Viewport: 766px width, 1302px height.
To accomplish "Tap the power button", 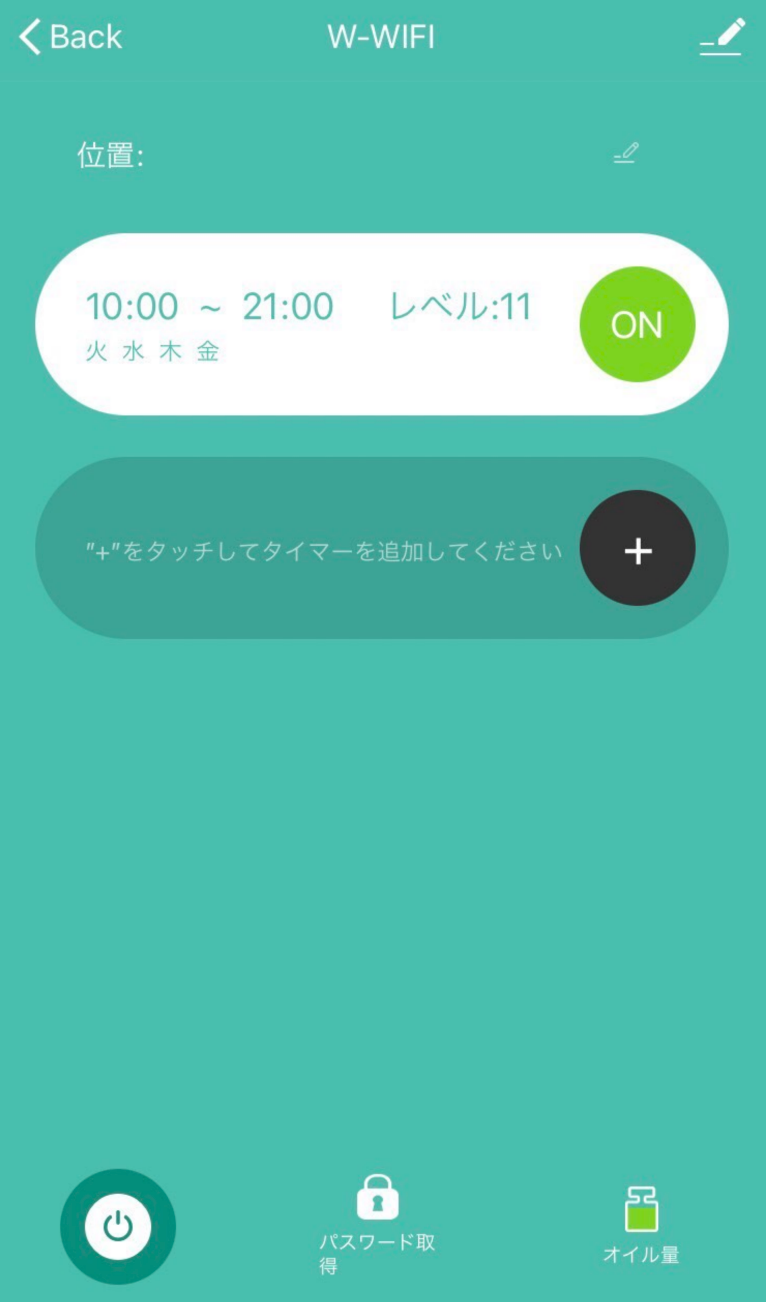I will (x=118, y=1226).
